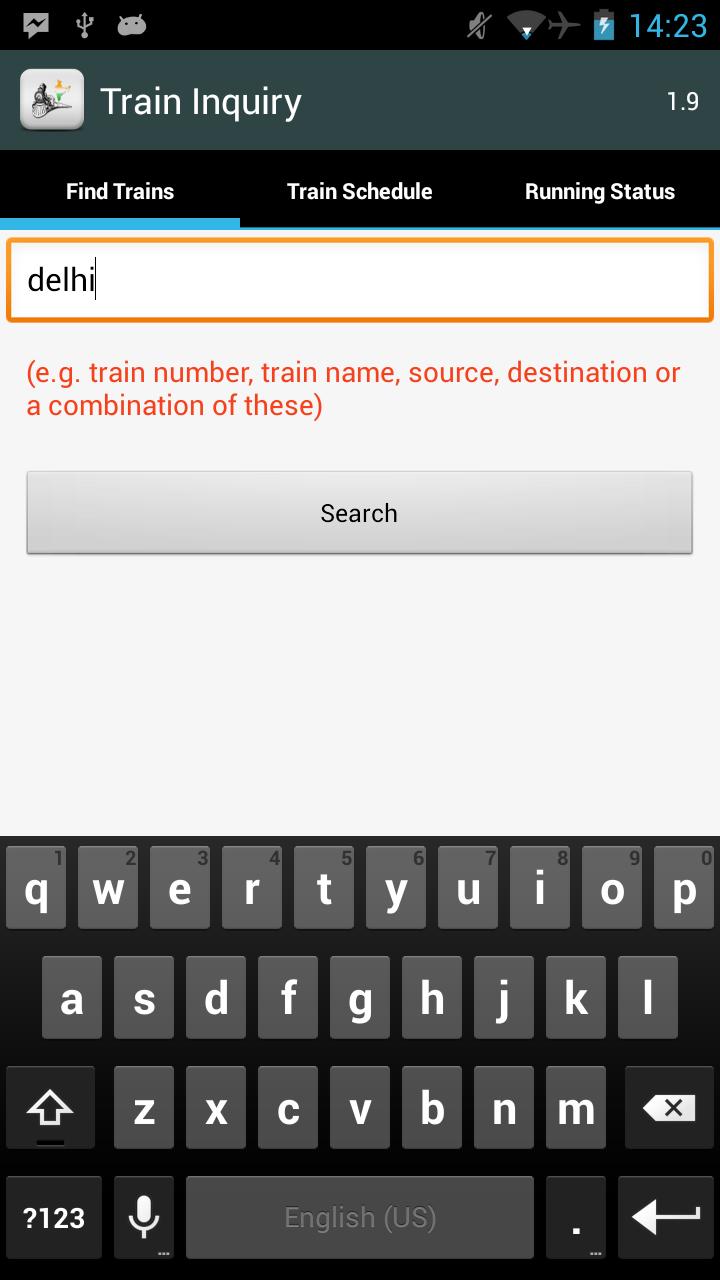Tap the search text field containing delhi
This screenshot has height=1280, width=720.
pyautogui.click(x=359, y=280)
